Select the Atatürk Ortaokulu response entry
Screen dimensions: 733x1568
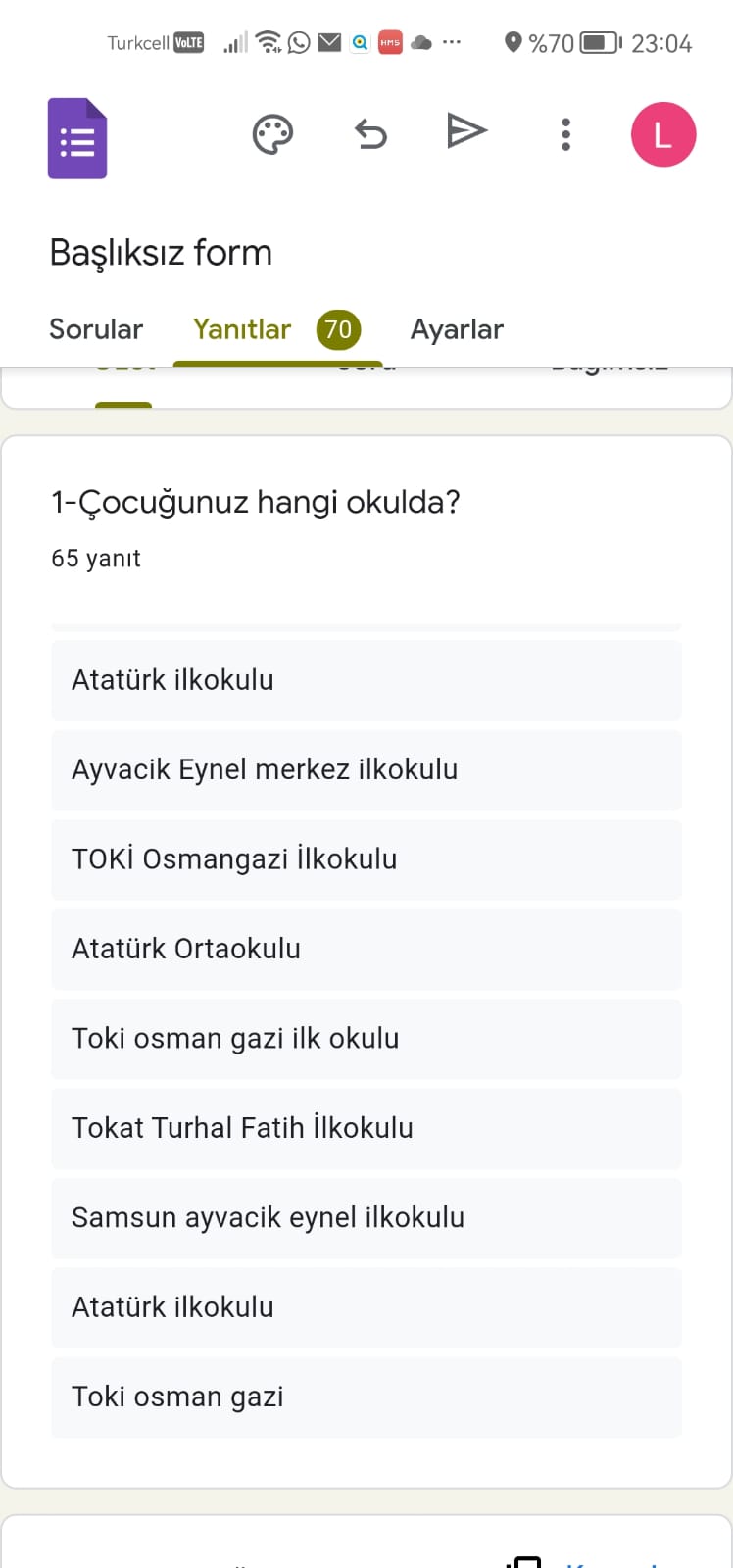tap(366, 949)
